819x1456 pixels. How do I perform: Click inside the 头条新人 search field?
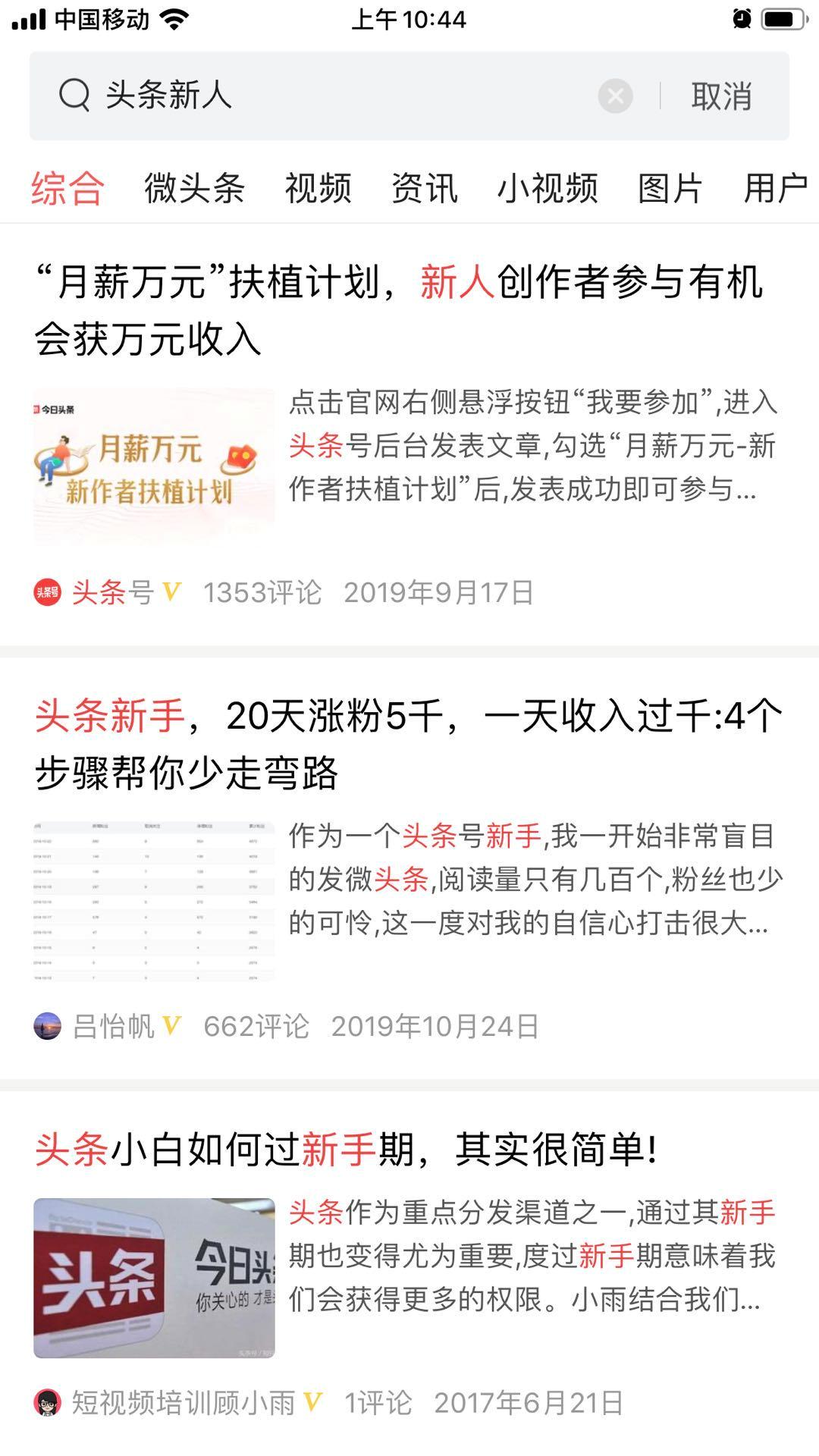[303, 96]
